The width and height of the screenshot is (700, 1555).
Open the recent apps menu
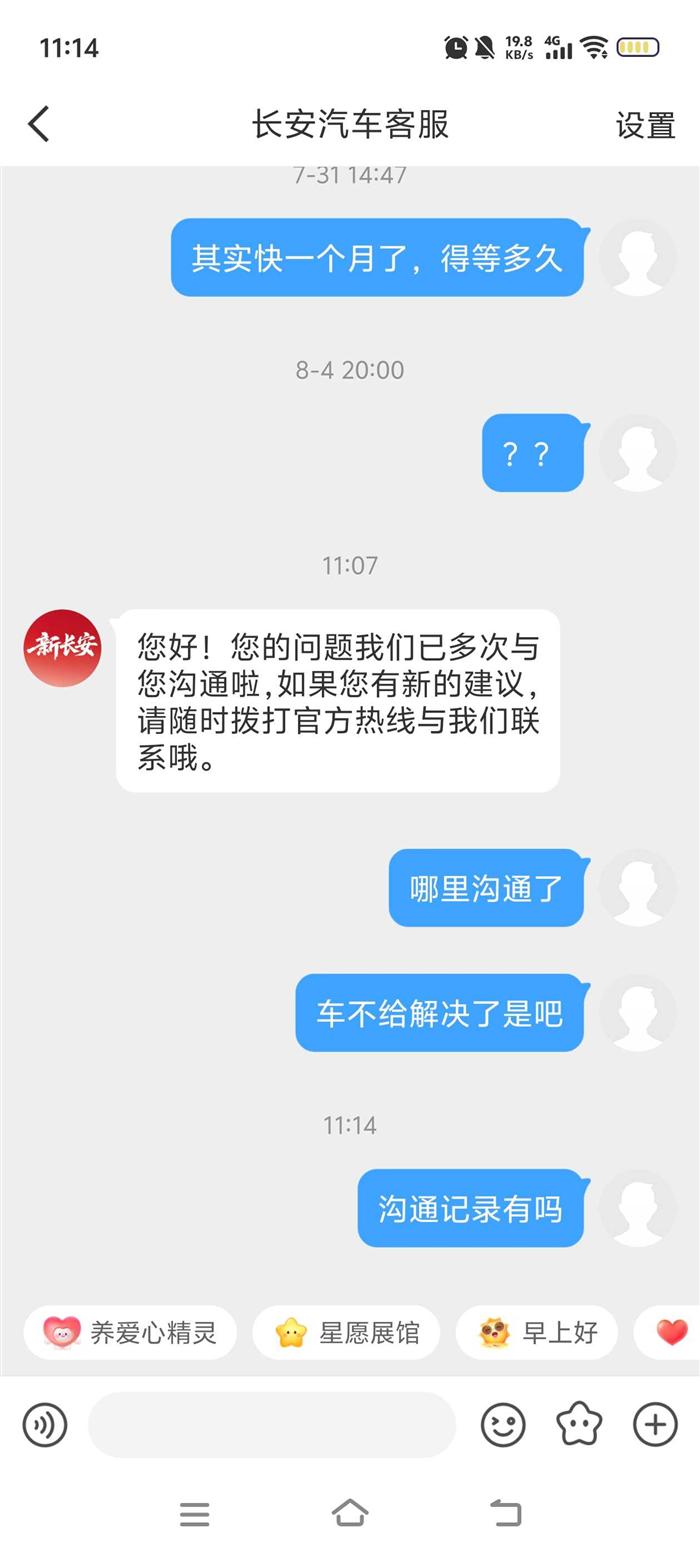pyautogui.click(x=194, y=1513)
